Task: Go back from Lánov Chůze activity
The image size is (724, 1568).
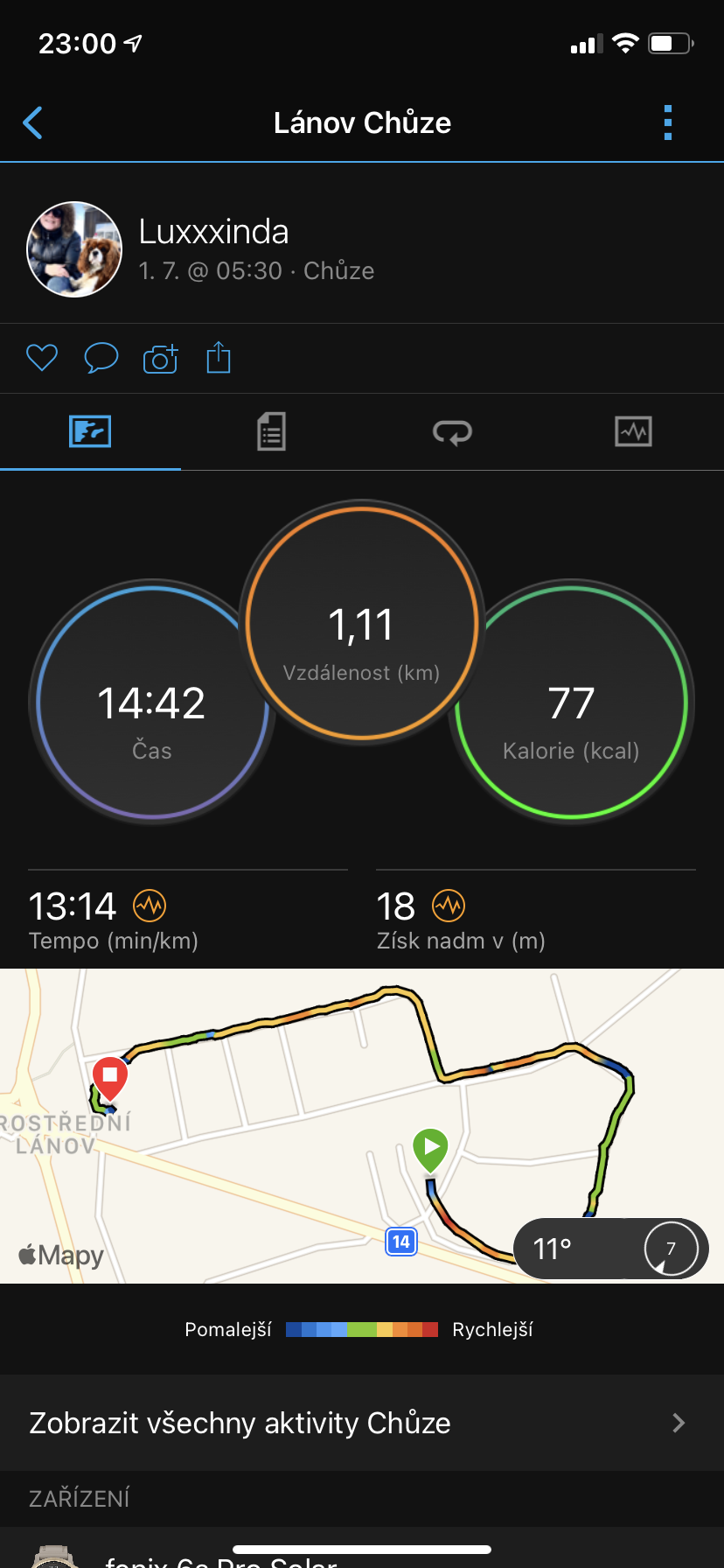Action: coord(33,123)
